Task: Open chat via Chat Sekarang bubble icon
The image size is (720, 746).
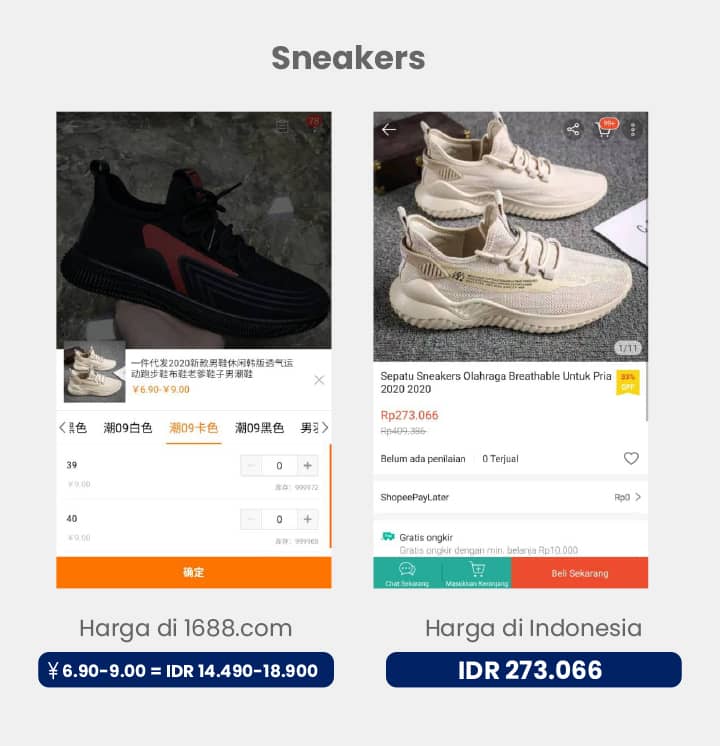Action: pos(406,566)
